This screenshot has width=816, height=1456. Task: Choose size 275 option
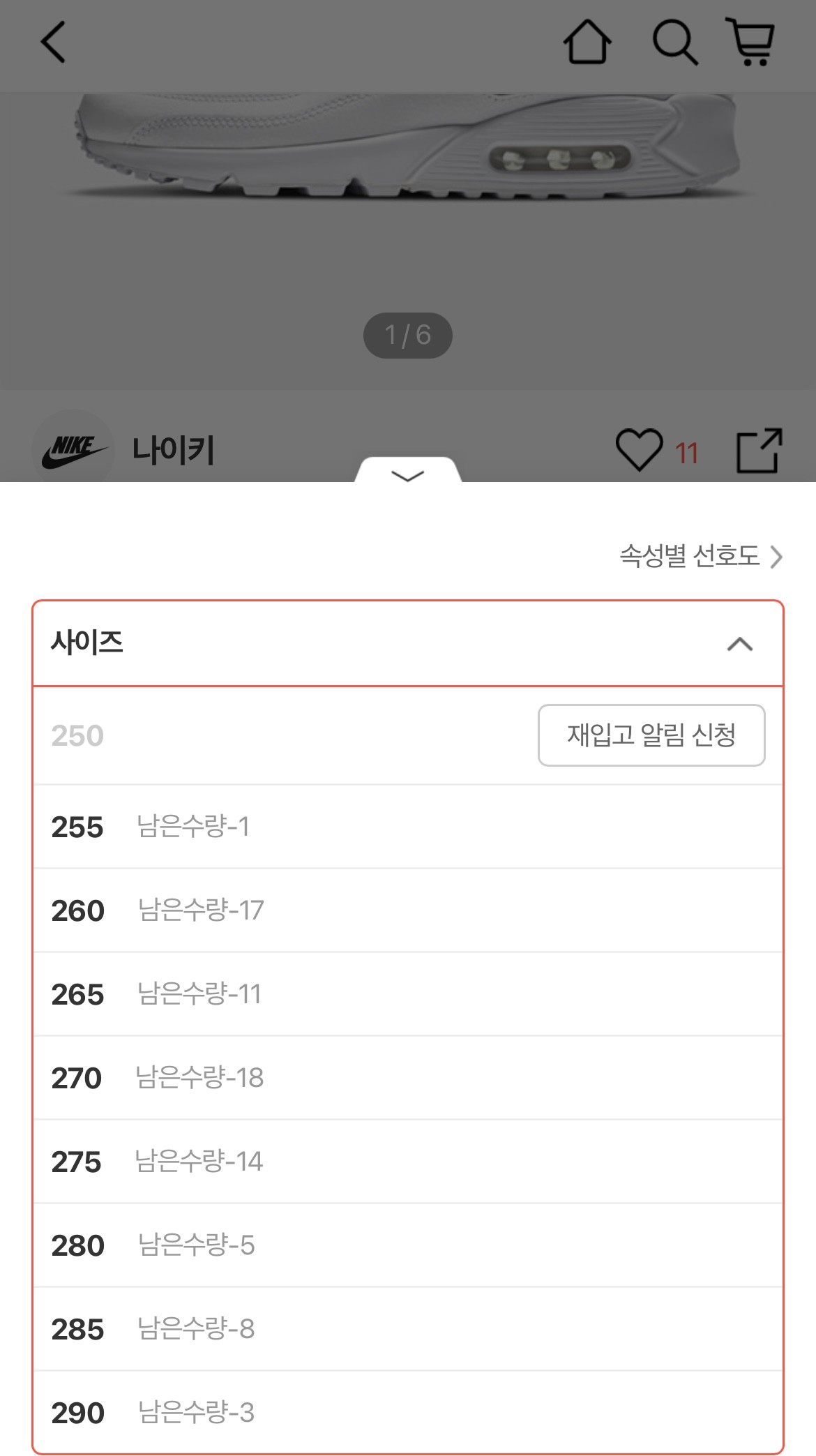tap(408, 1162)
